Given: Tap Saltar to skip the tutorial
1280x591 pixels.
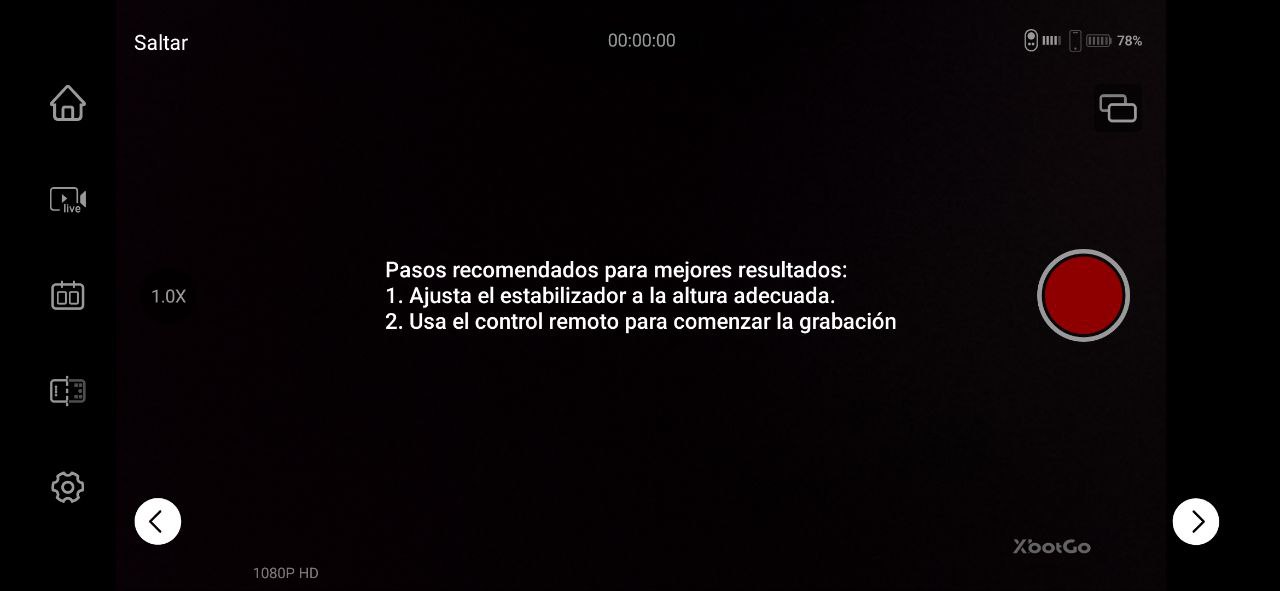Looking at the screenshot, I should 161,43.
